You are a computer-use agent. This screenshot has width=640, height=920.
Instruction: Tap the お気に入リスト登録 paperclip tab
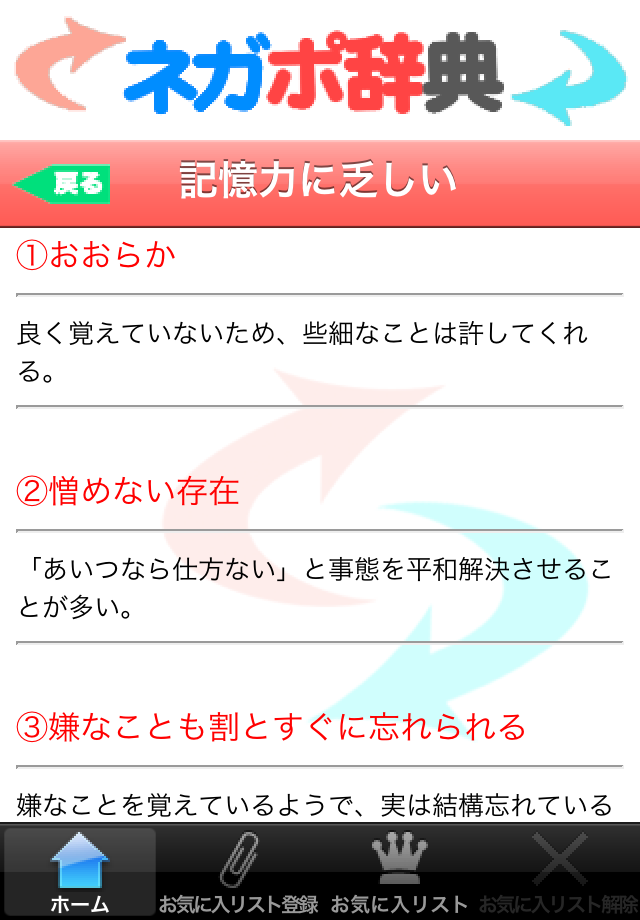tap(239, 872)
